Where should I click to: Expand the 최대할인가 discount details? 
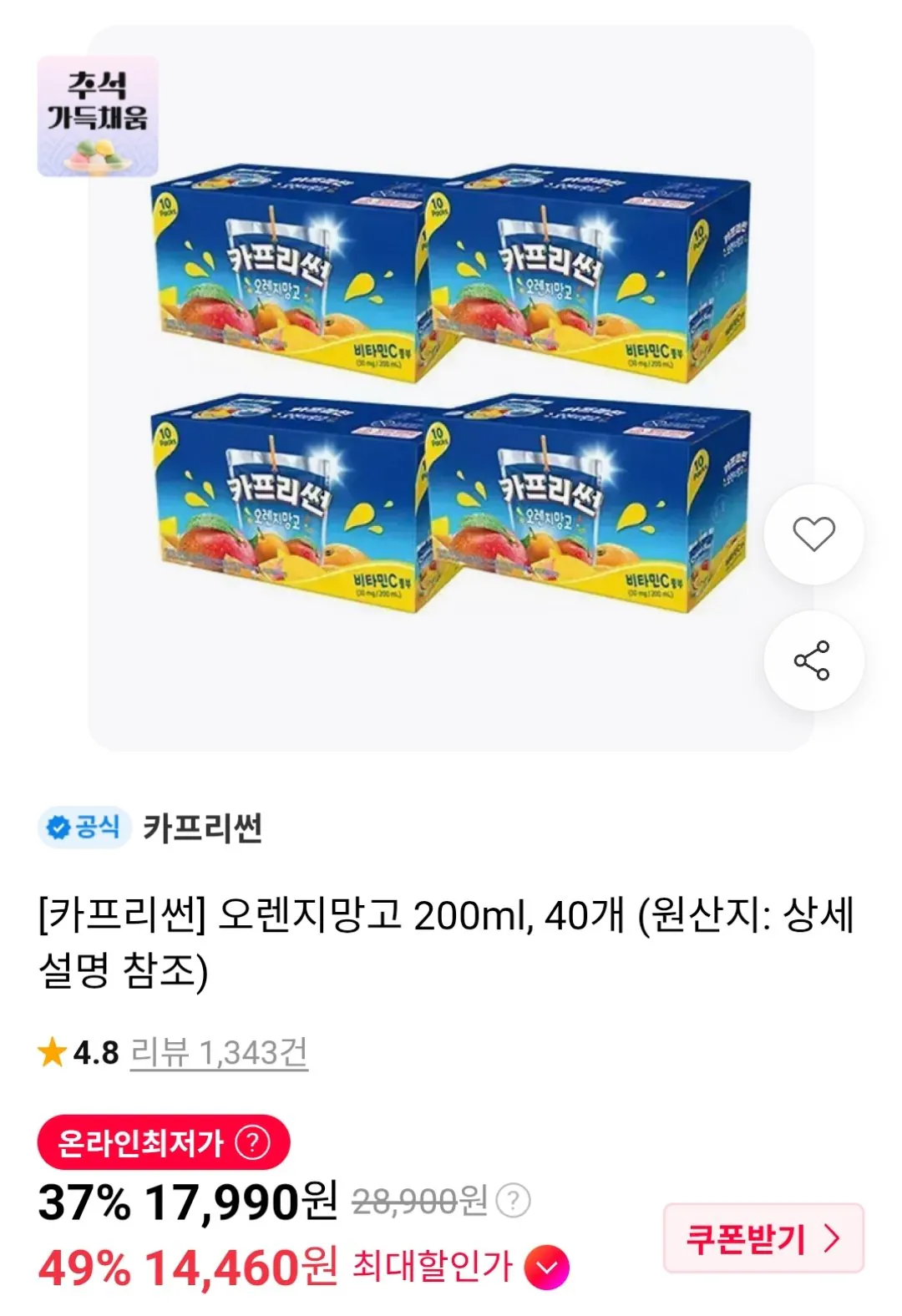546,1268
